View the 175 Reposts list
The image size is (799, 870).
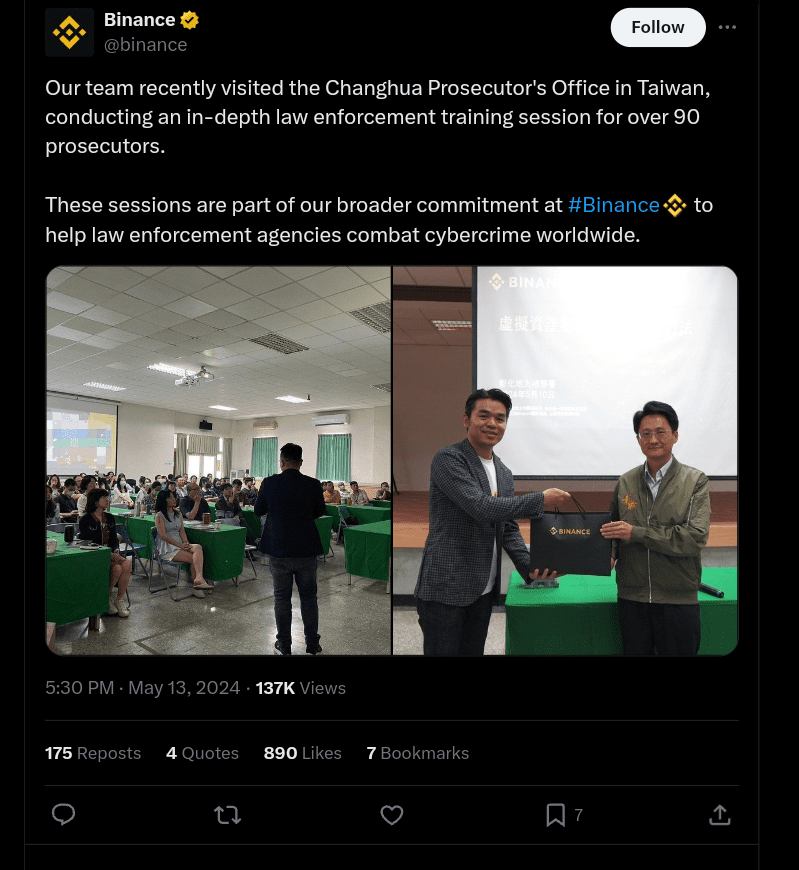92,753
